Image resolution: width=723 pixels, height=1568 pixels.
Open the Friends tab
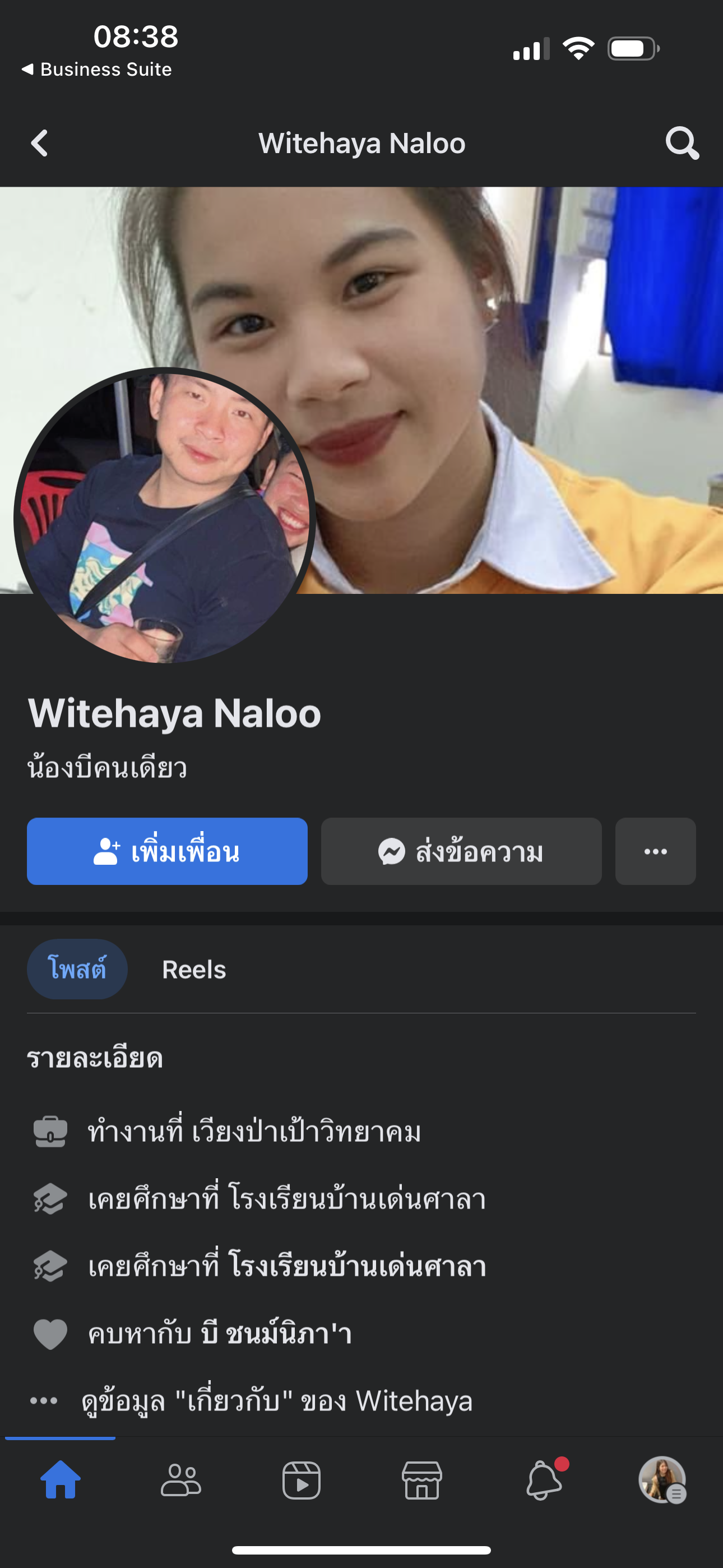180,1479
